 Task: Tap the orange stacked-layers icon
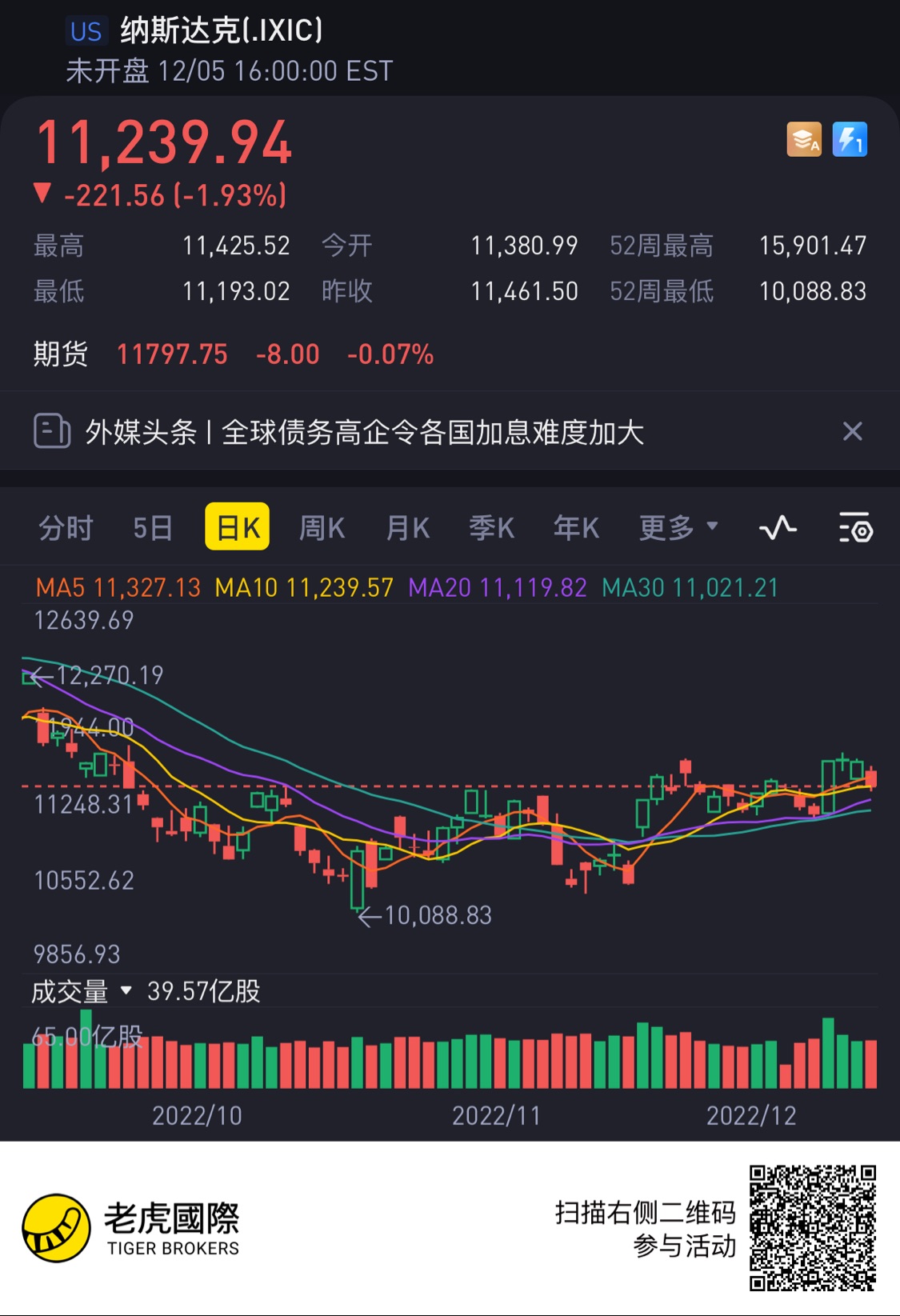pyautogui.click(x=803, y=140)
